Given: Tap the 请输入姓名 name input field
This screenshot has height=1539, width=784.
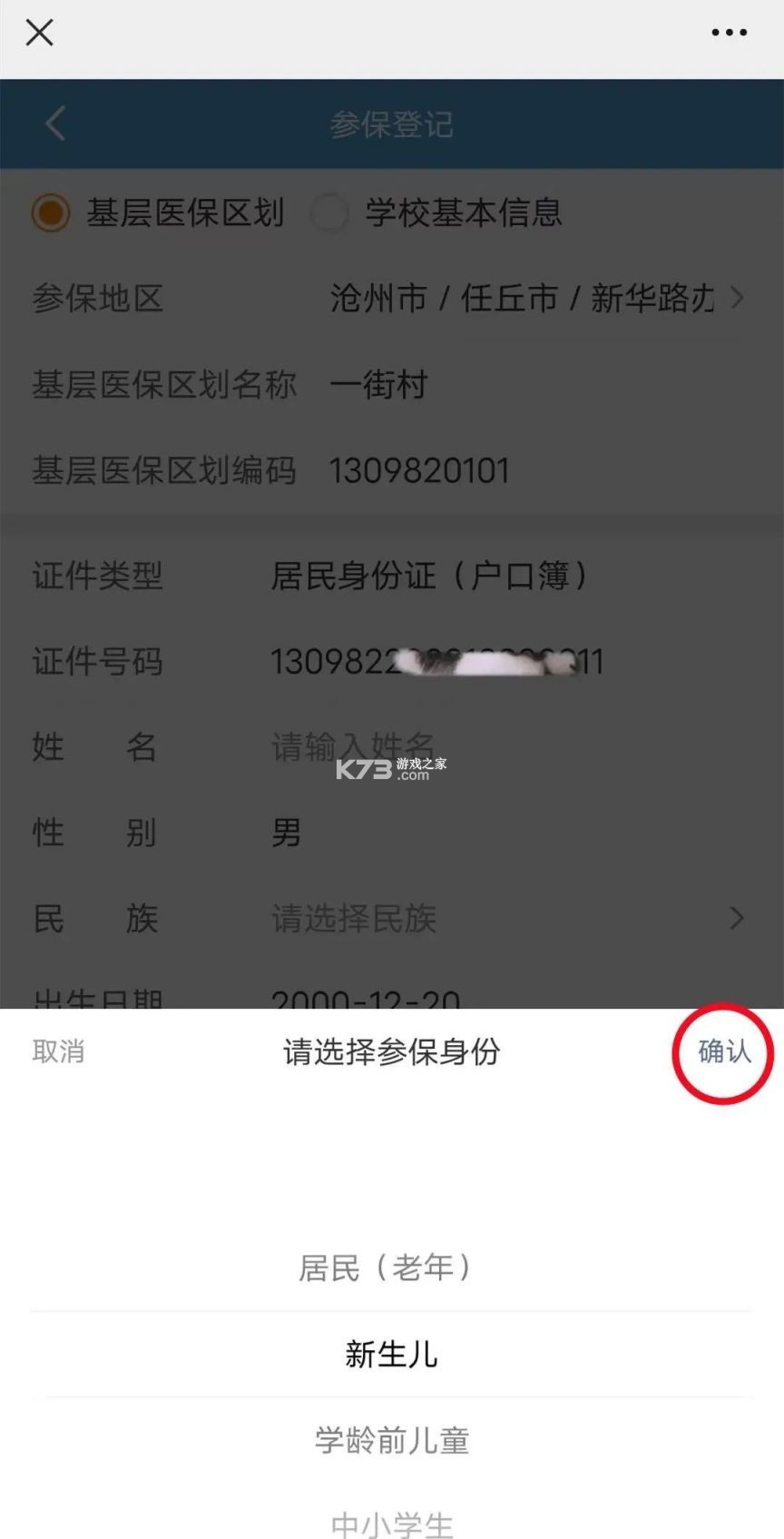Looking at the screenshot, I should pyautogui.click(x=354, y=744).
